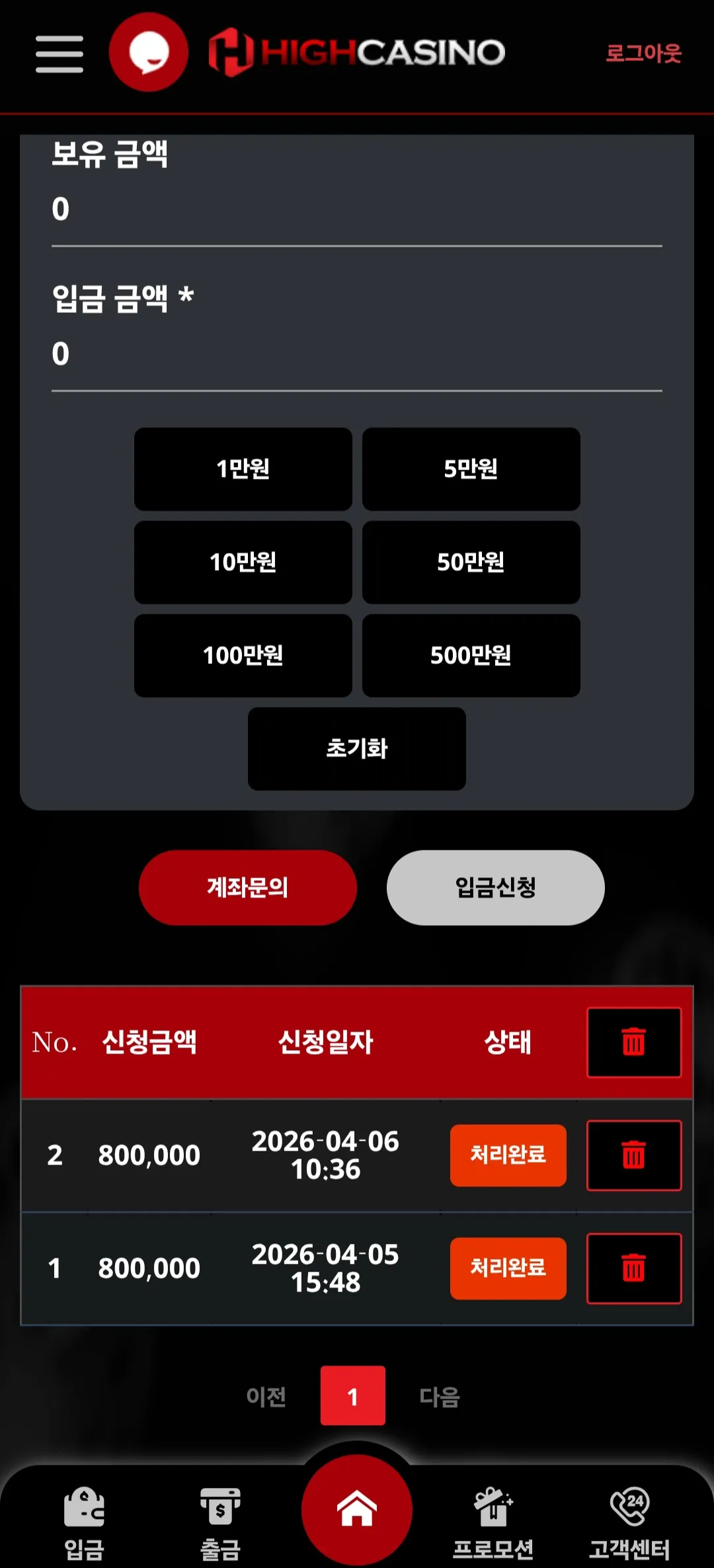Choose the 500만원 quick amount
This screenshot has width=714, height=1568.
click(x=471, y=655)
